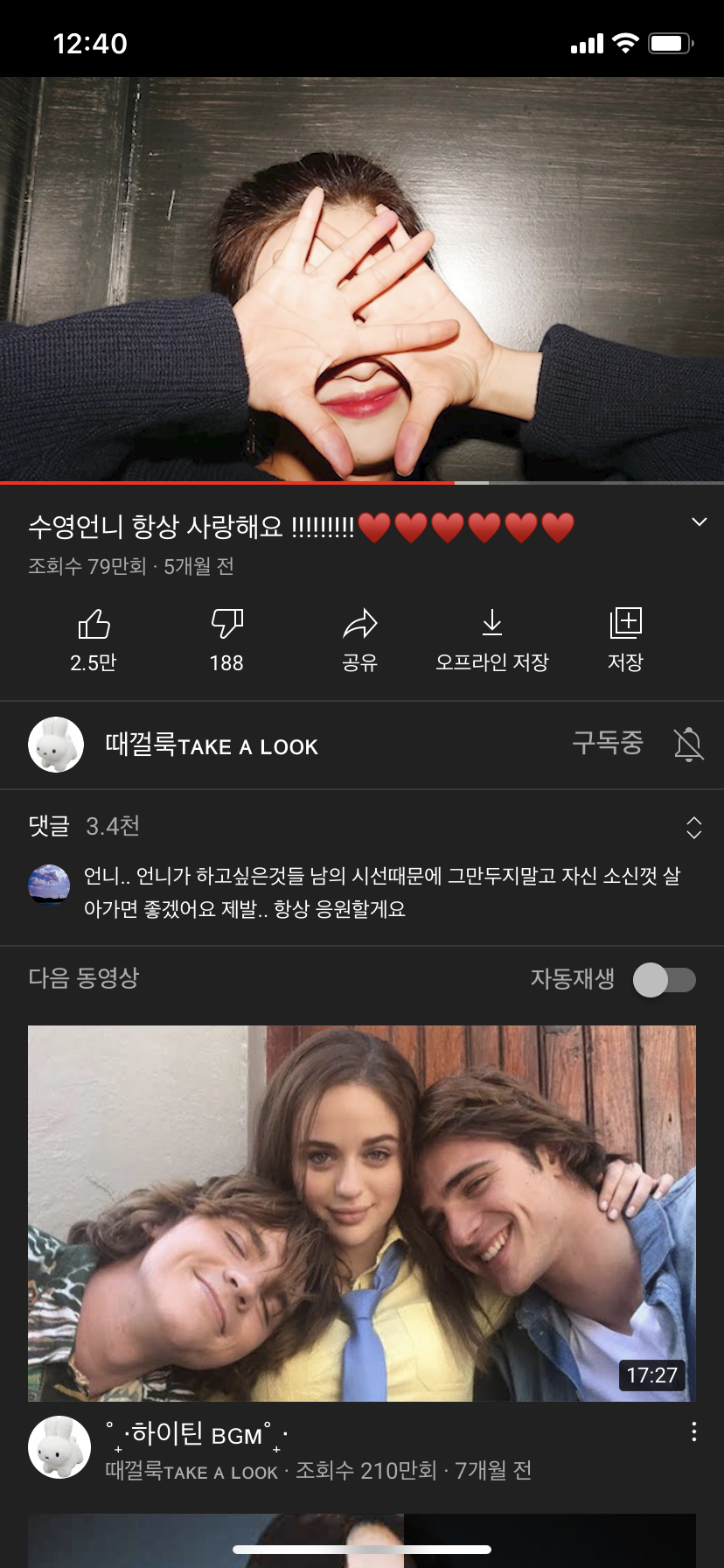Tap 오프라인 저장 to download the video
The image size is (724, 1568).
pyautogui.click(x=492, y=639)
